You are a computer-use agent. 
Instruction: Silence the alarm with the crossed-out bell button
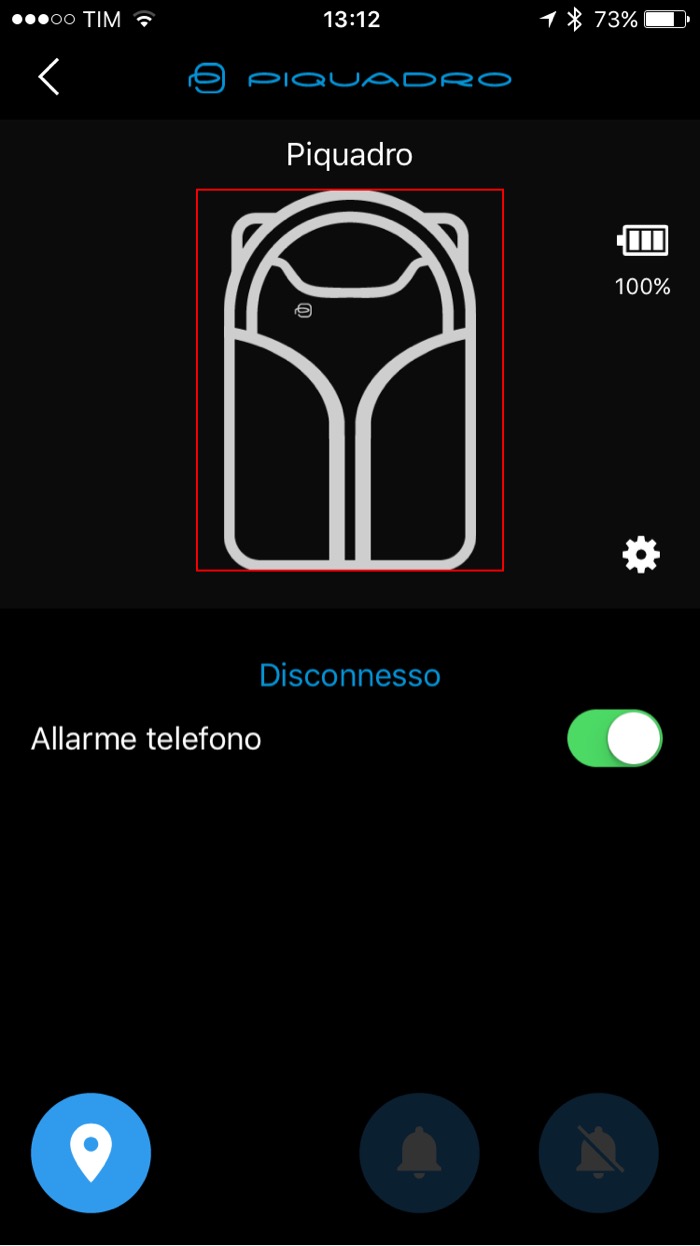click(x=598, y=1153)
